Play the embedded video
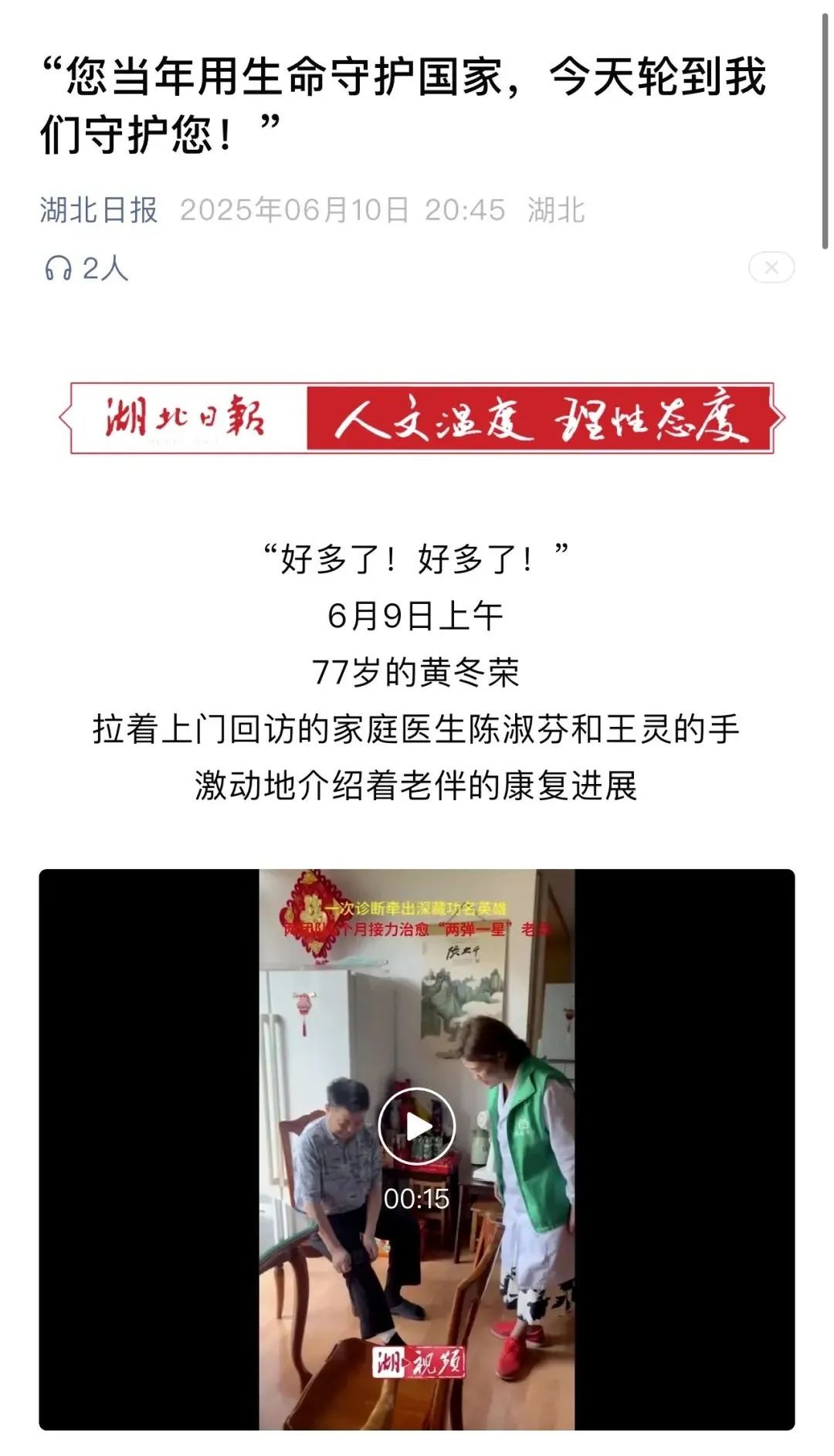Image resolution: width=834 pixels, height=1456 pixels. coord(416,1125)
